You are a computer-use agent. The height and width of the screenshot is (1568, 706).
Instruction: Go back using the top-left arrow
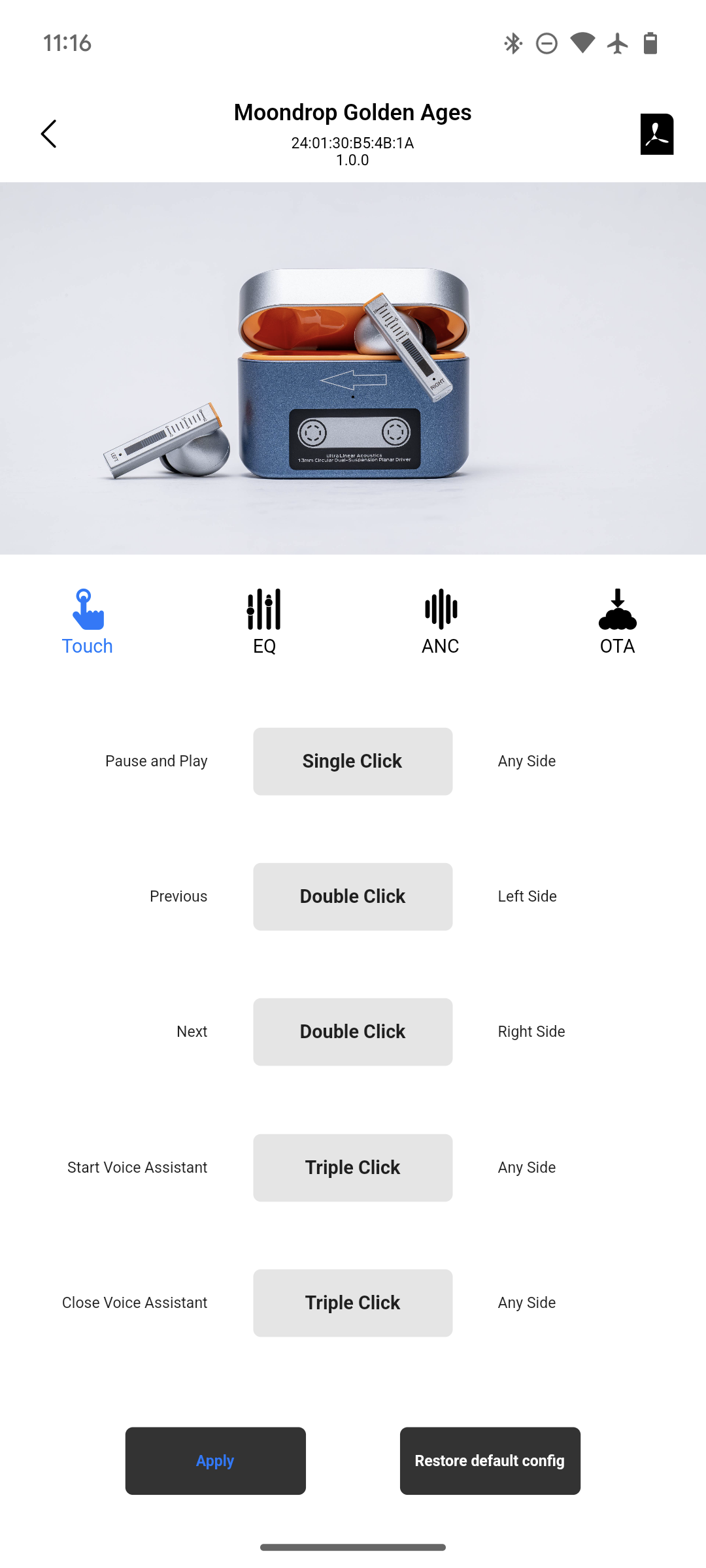pos(49,134)
